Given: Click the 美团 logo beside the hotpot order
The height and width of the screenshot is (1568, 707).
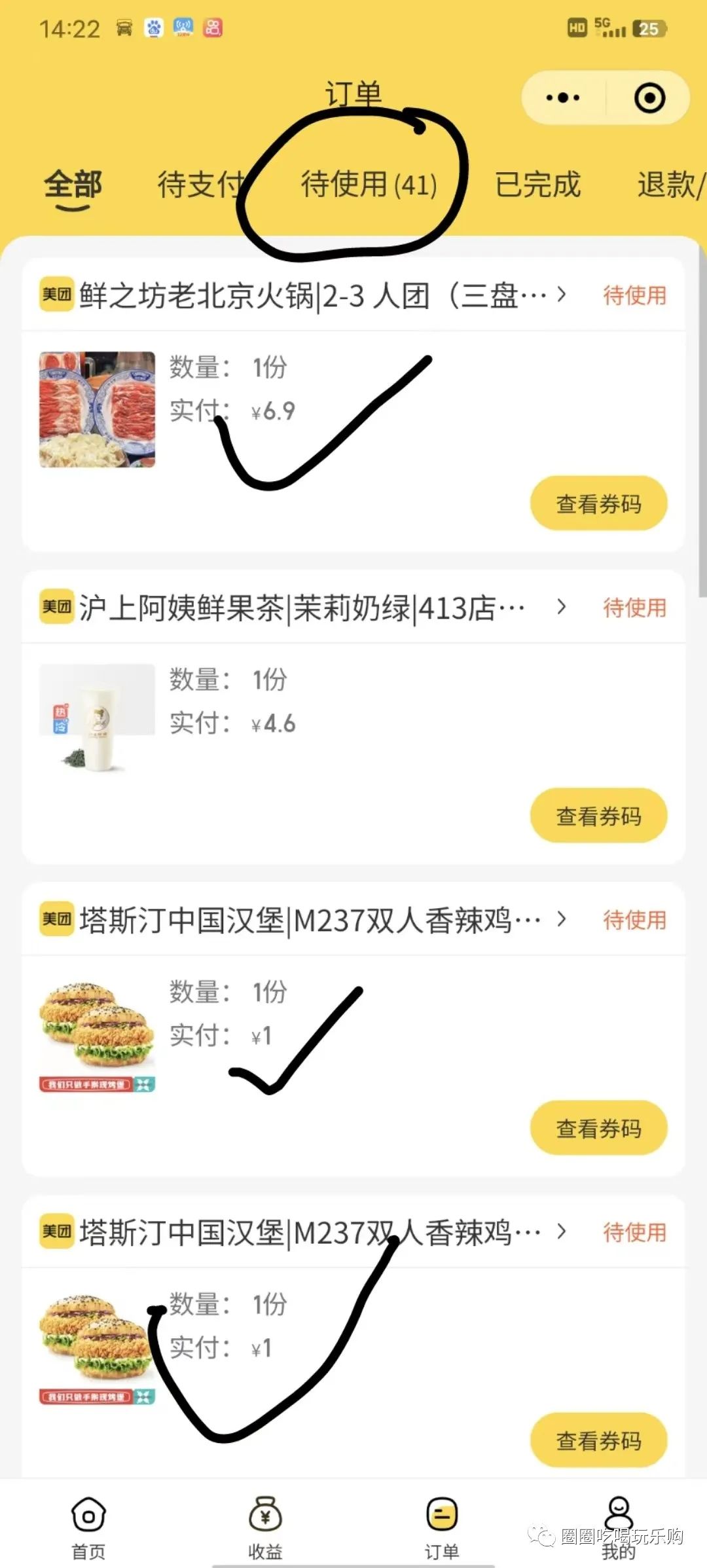Looking at the screenshot, I should [56, 296].
